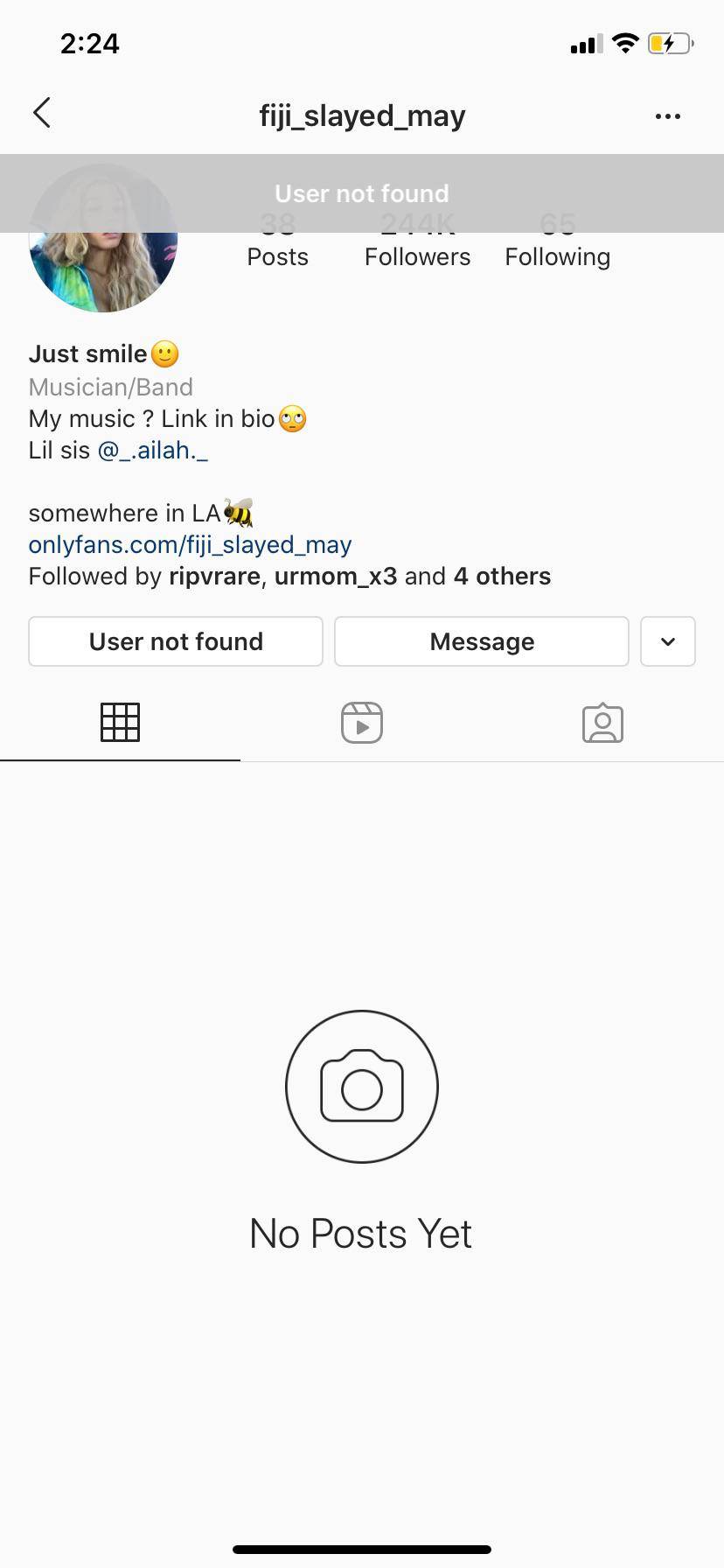The width and height of the screenshot is (724, 1568).
Task: Switch to the posts grid tab
Action: click(x=120, y=723)
